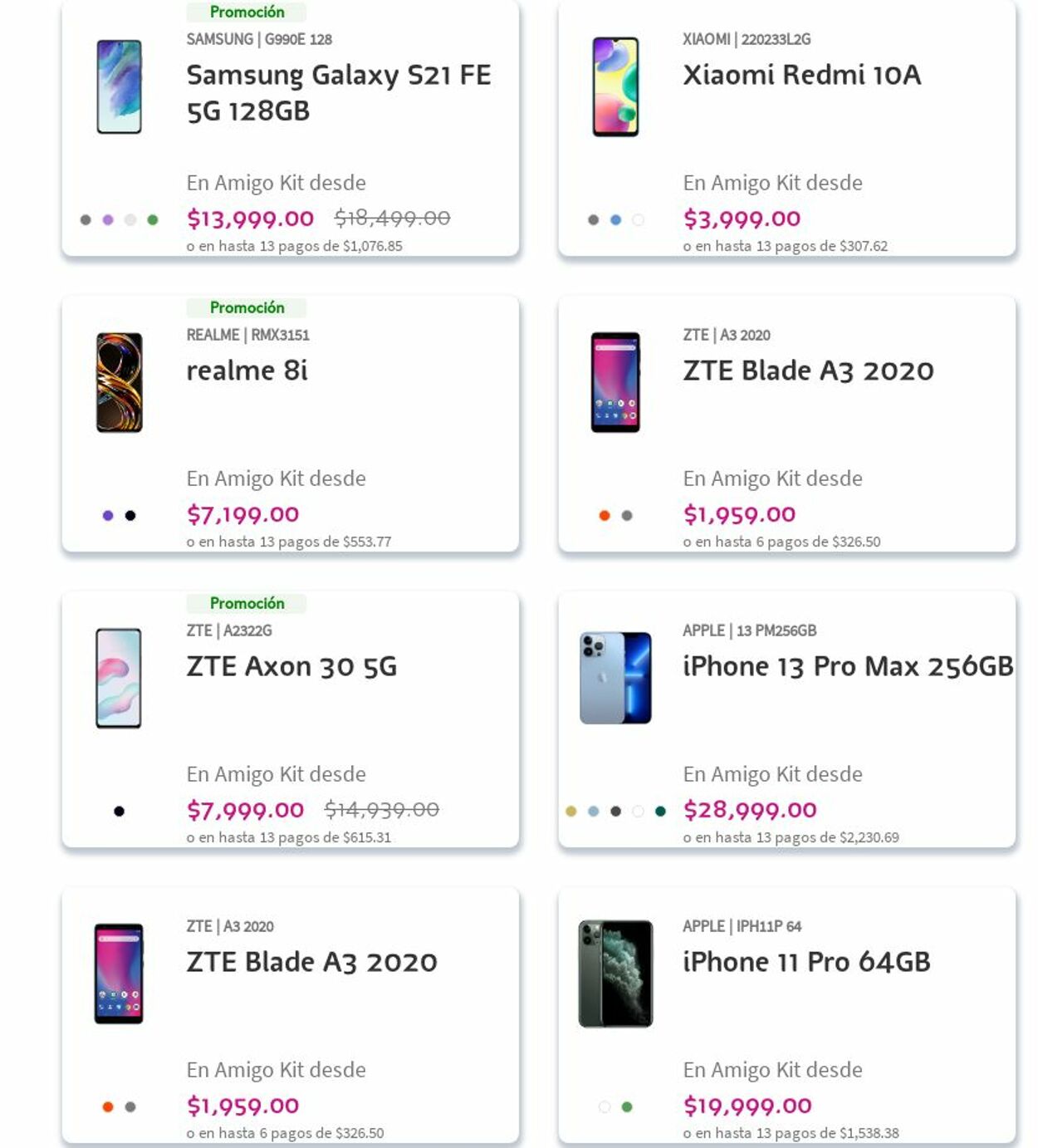Click the Samsung Galaxy S21 FE phone image
This screenshot has width=1038, height=1148.
coord(118,86)
